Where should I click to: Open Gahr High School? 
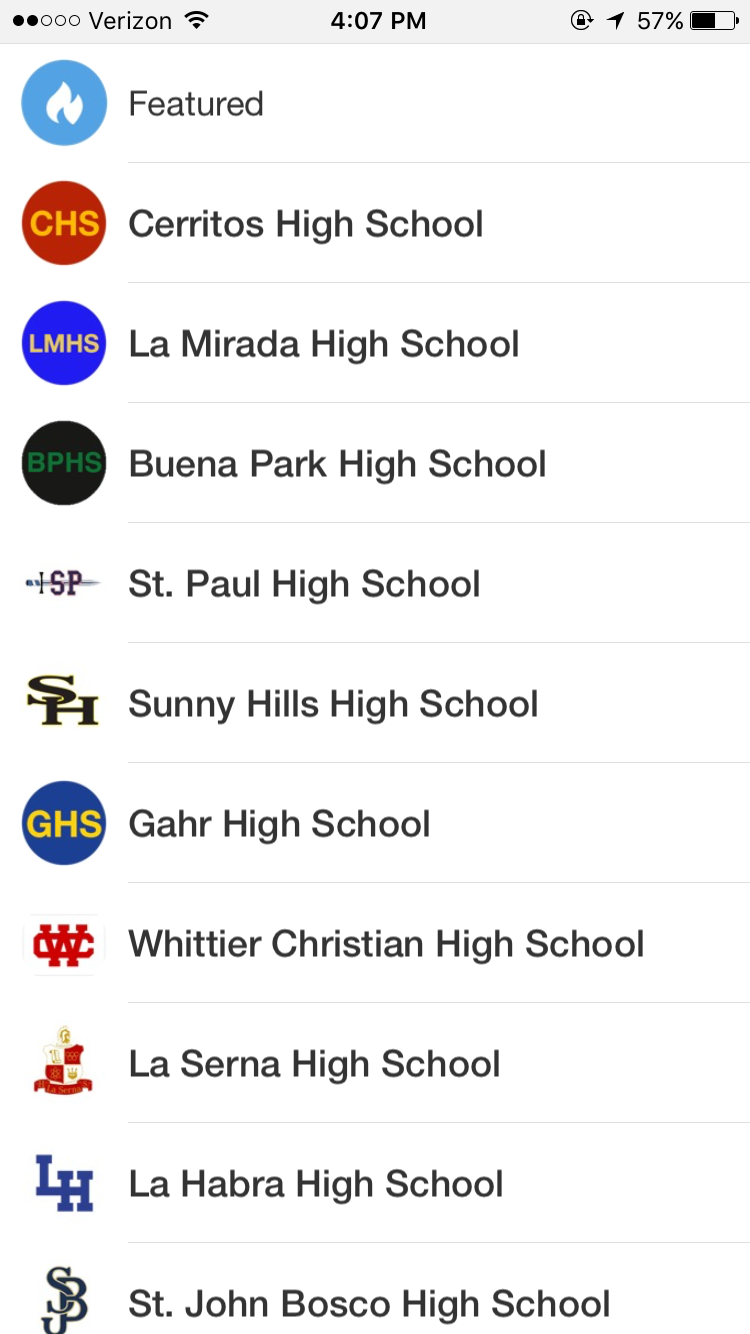(375, 823)
